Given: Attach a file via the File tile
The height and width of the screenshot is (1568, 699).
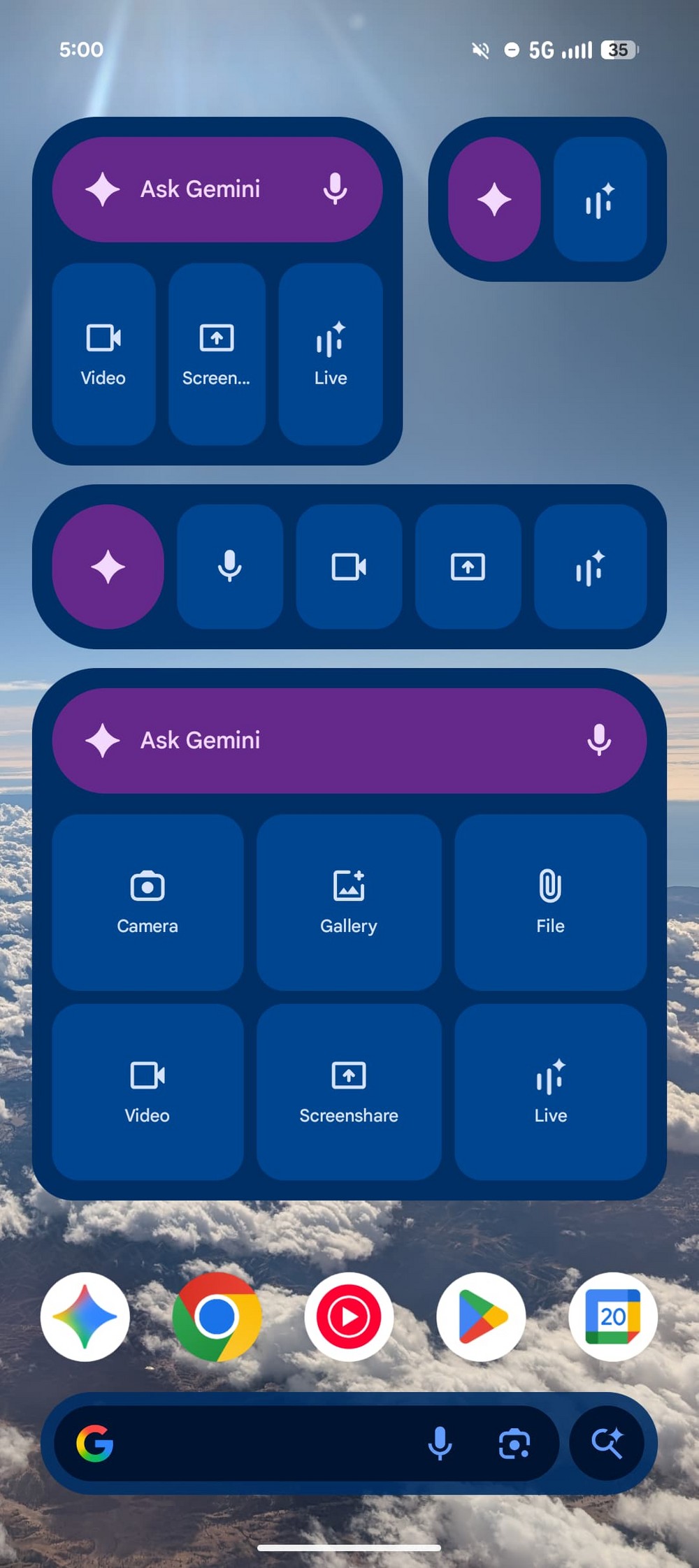Looking at the screenshot, I should pyautogui.click(x=550, y=902).
